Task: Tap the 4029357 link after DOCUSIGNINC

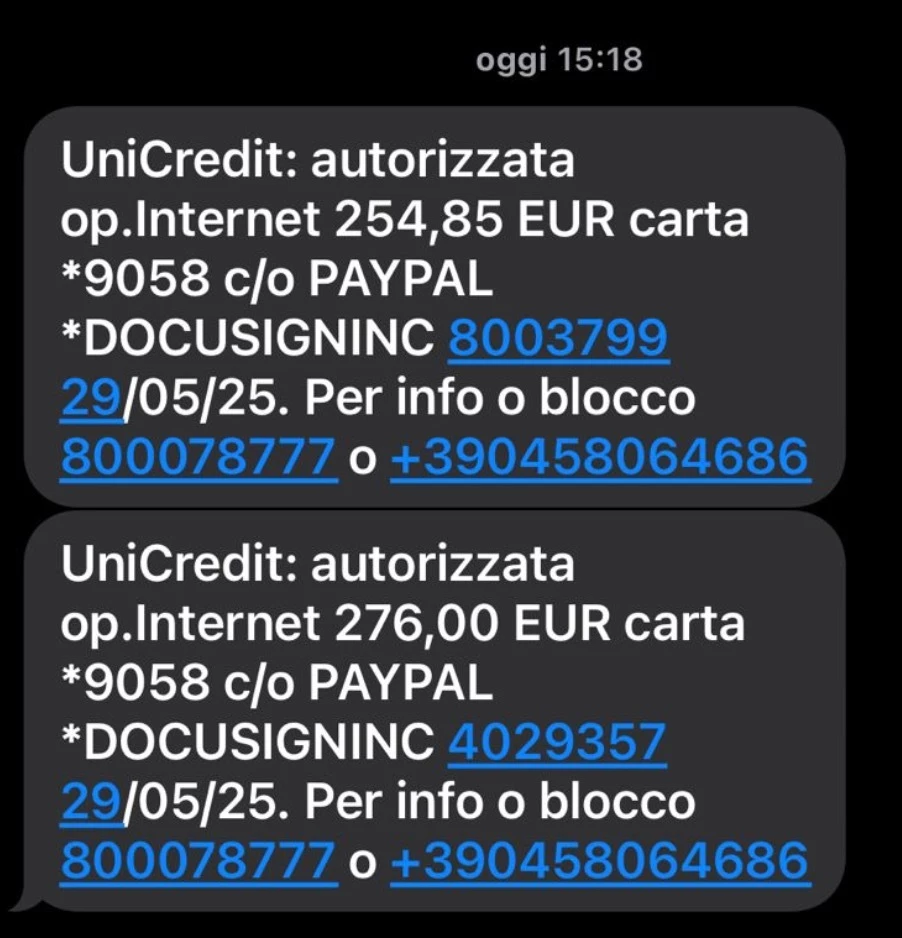Action: click(557, 743)
